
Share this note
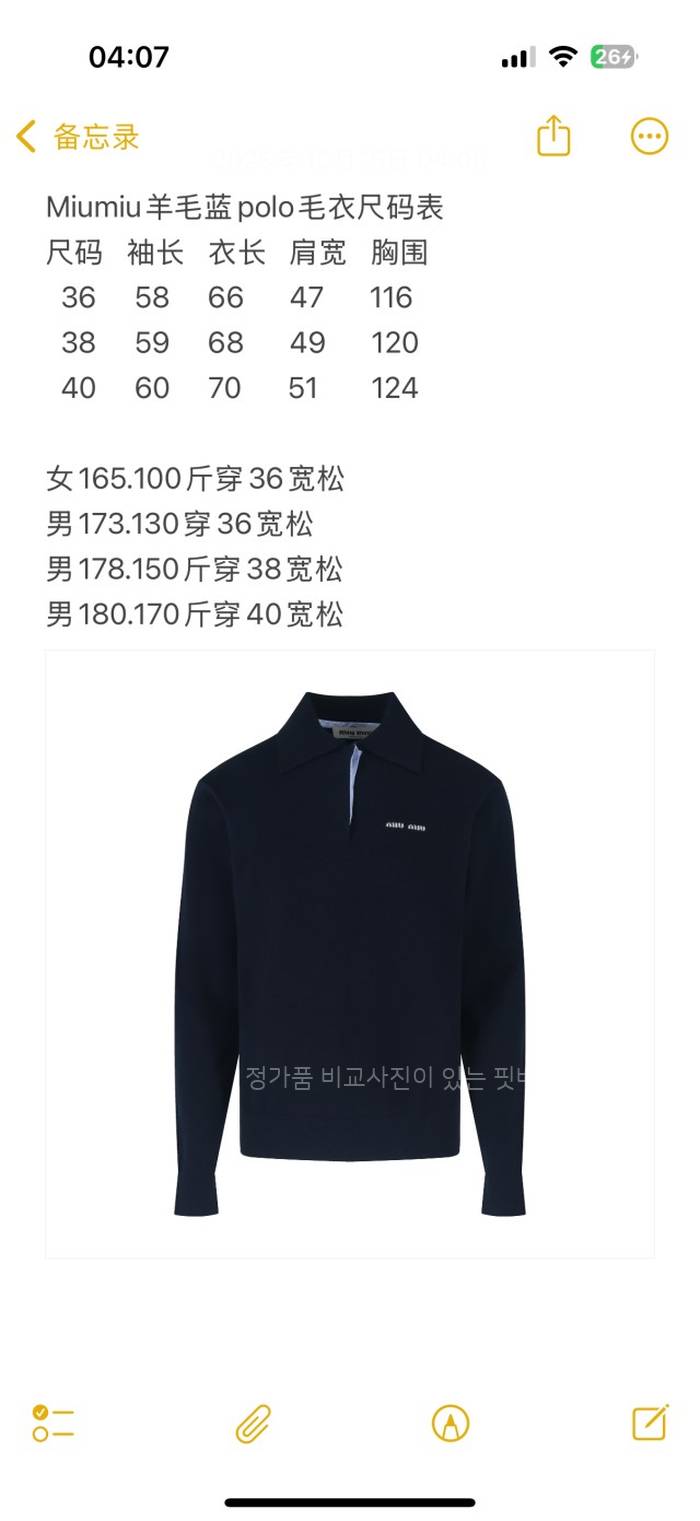(x=553, y=136)
